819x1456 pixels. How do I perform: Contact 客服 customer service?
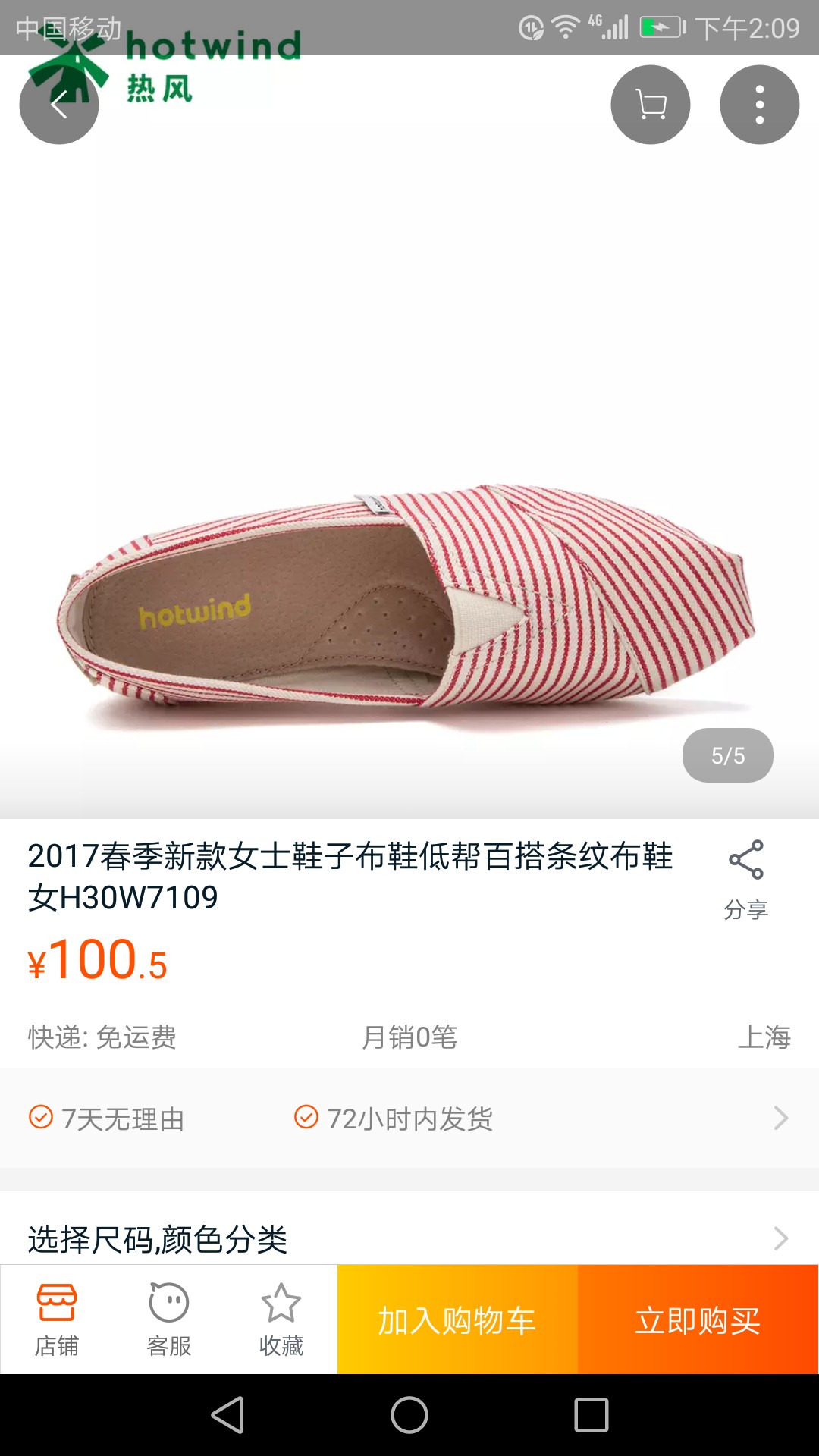coord(168,1319)
